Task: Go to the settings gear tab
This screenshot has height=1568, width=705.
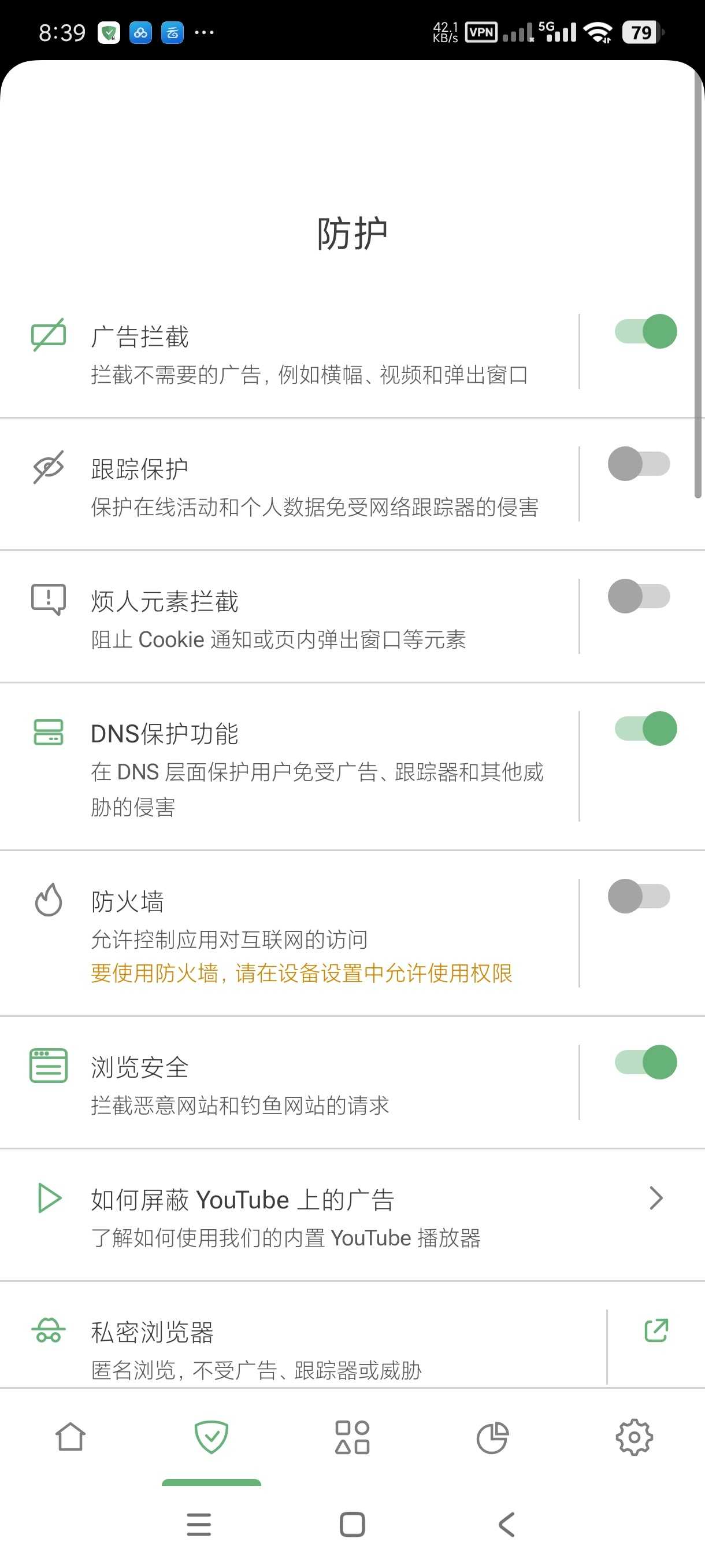Action: click(x=634, y=1437)
